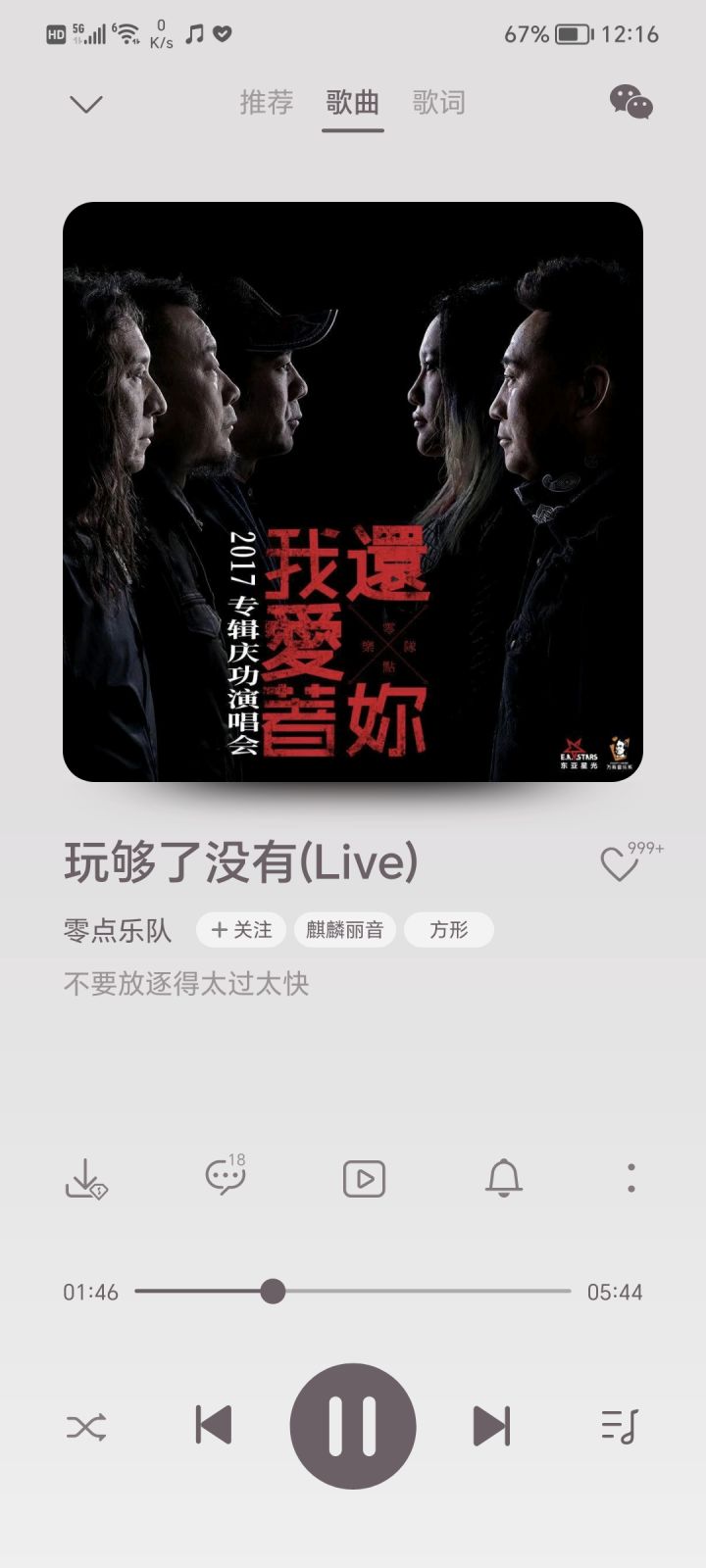Open the three-dot more options menu
Image resolution: width=706 pixels, height=1568 pixels.
631,1178
